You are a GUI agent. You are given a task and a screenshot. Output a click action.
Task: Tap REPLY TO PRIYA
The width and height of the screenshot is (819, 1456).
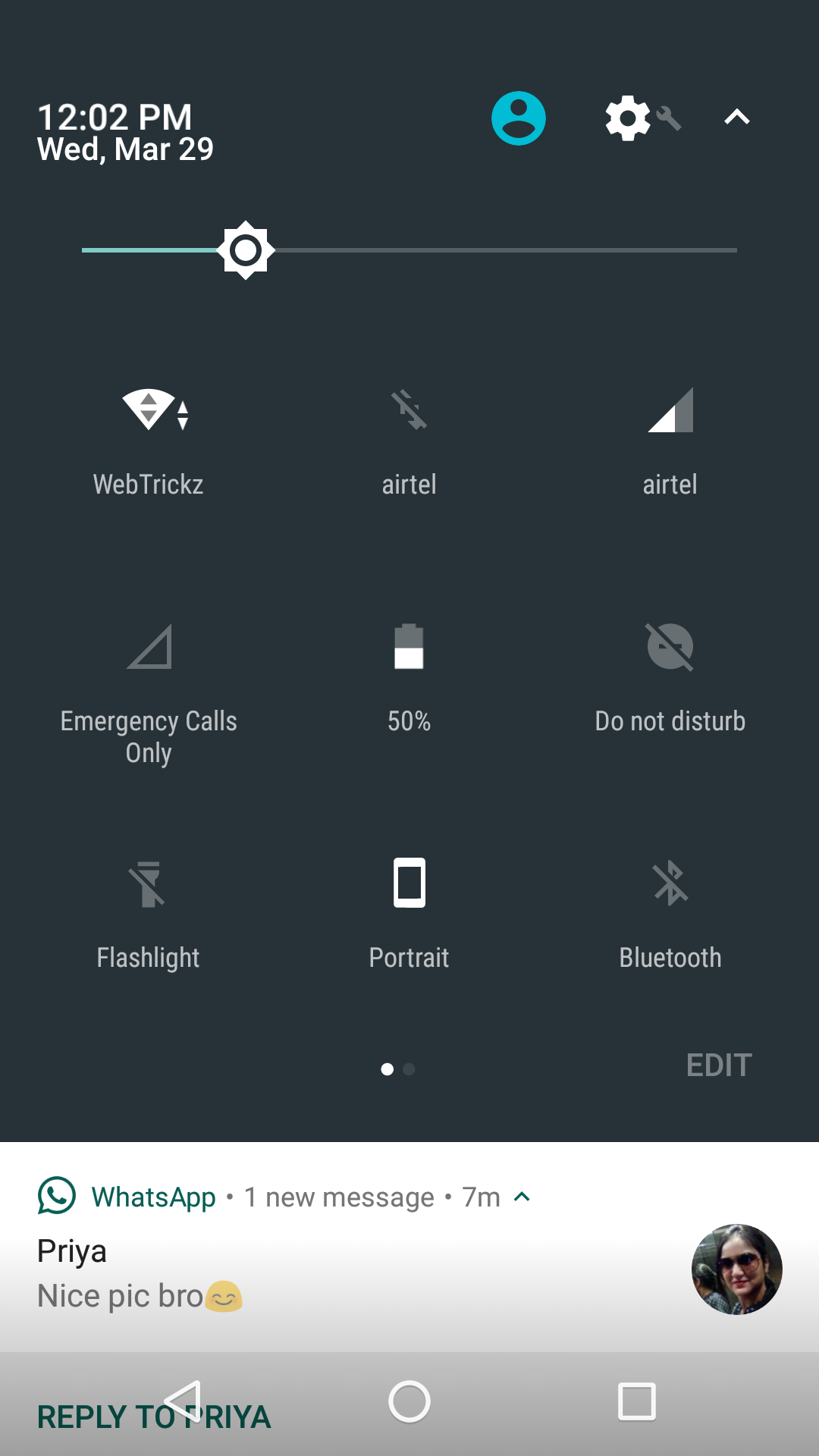(154, 1417)
